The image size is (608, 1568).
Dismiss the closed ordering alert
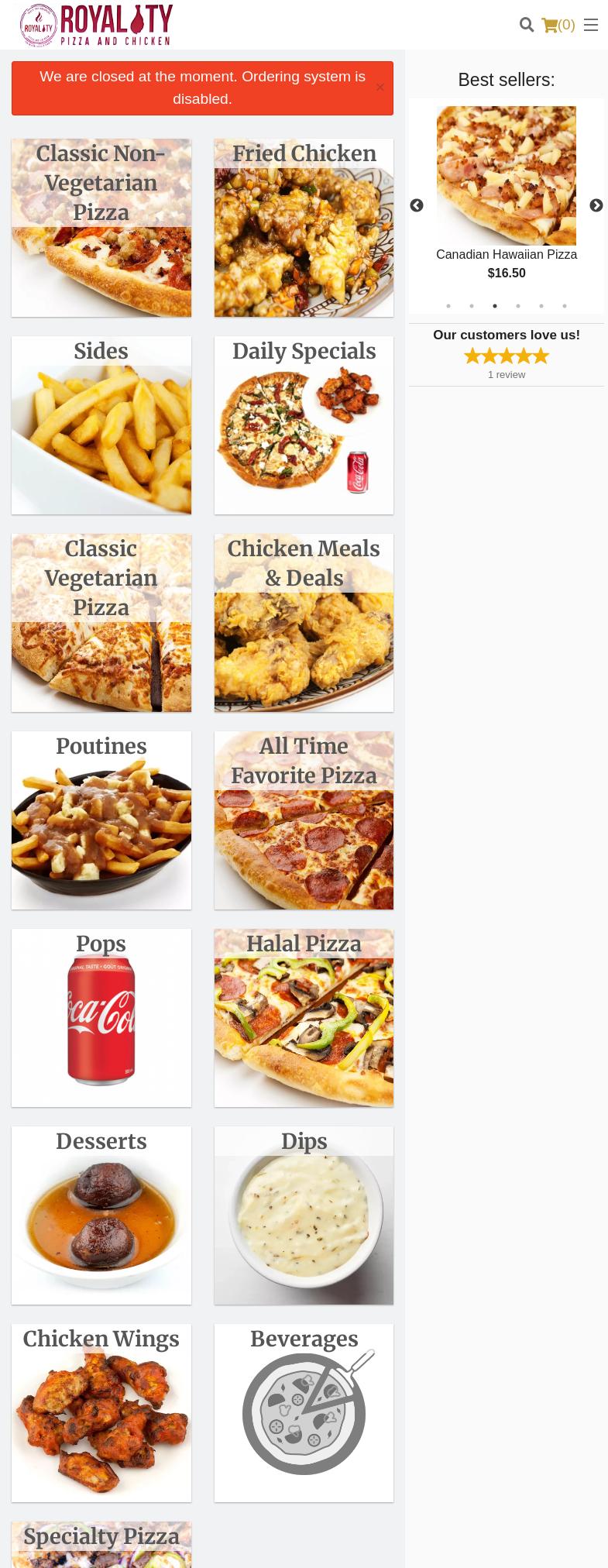(380, 88)
